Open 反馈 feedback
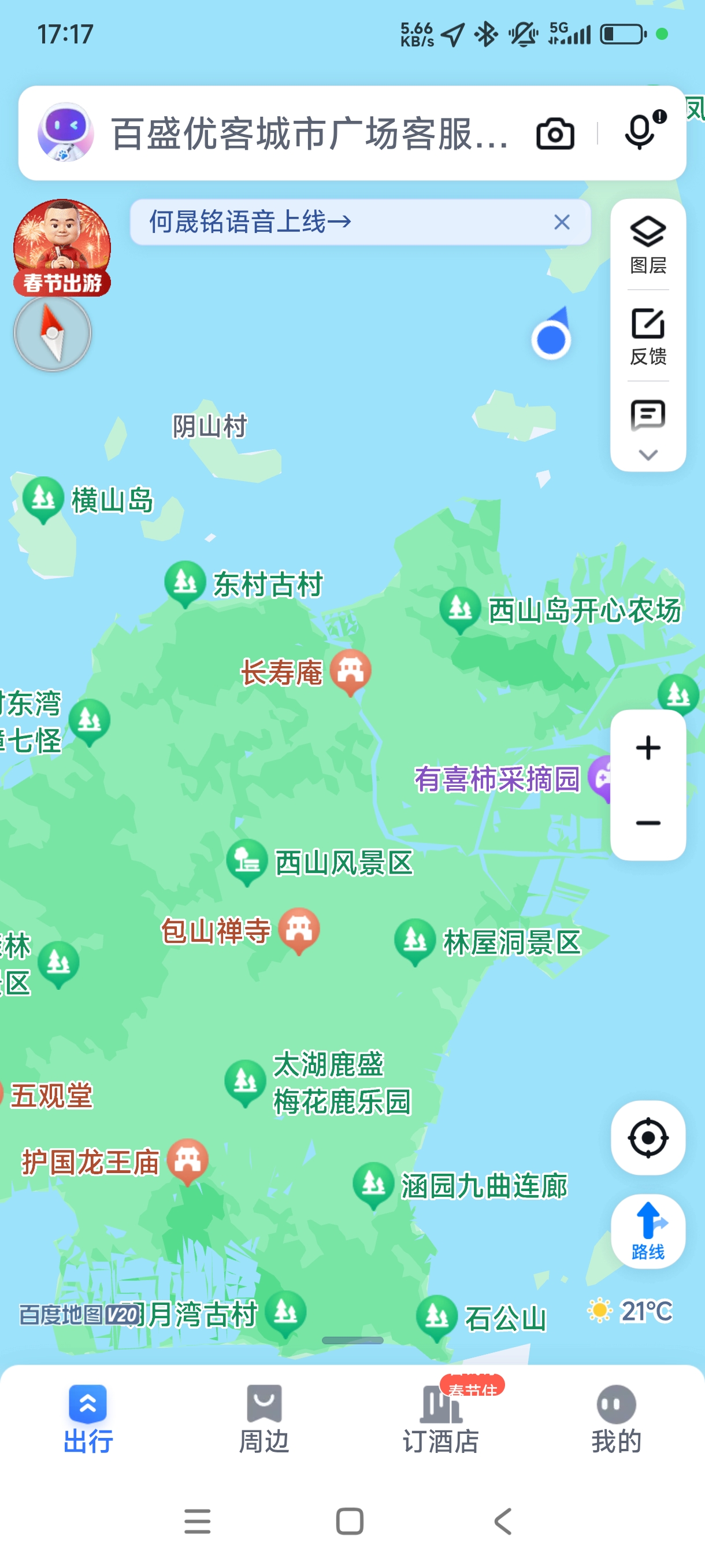This screenshot has height=1568, width=705. 648,335
